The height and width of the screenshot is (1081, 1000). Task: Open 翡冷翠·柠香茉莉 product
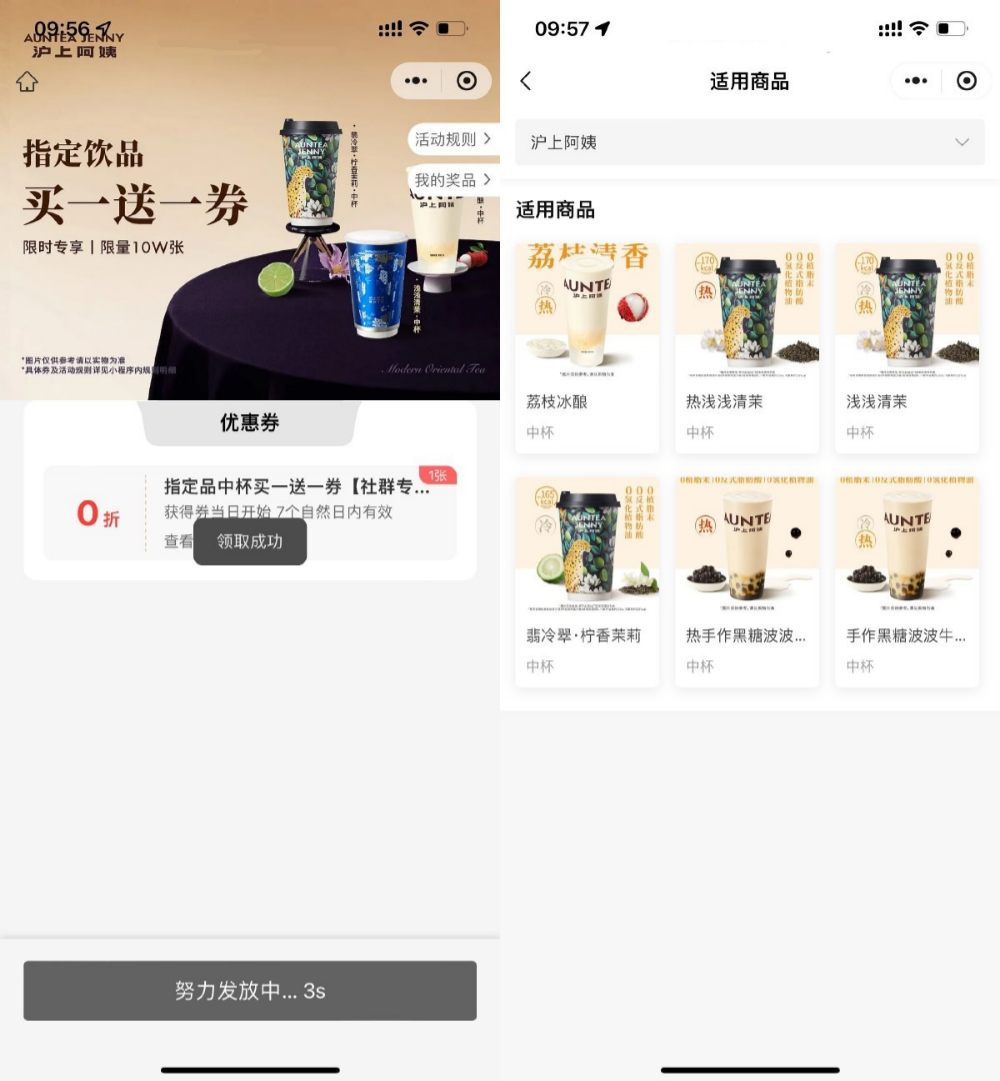pos(587,581)
